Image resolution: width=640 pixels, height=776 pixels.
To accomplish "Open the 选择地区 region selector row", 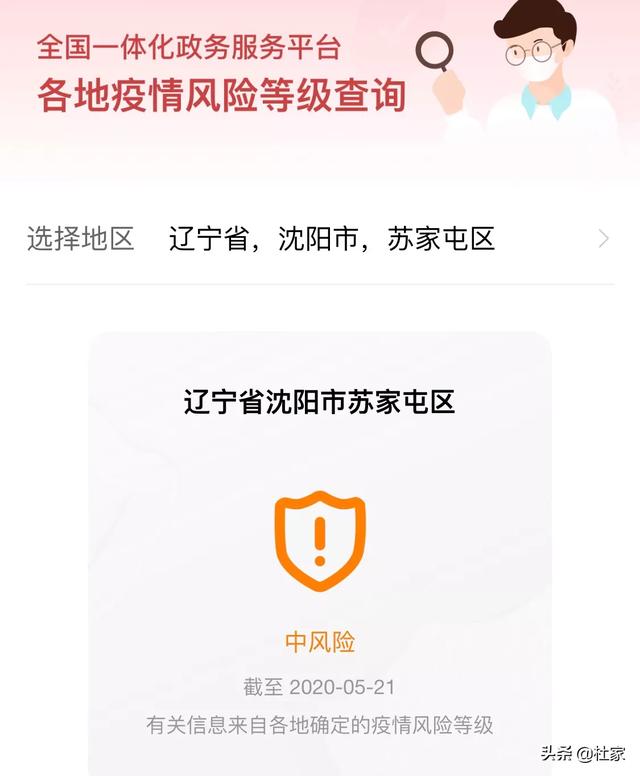I will [x=320, y=239].
